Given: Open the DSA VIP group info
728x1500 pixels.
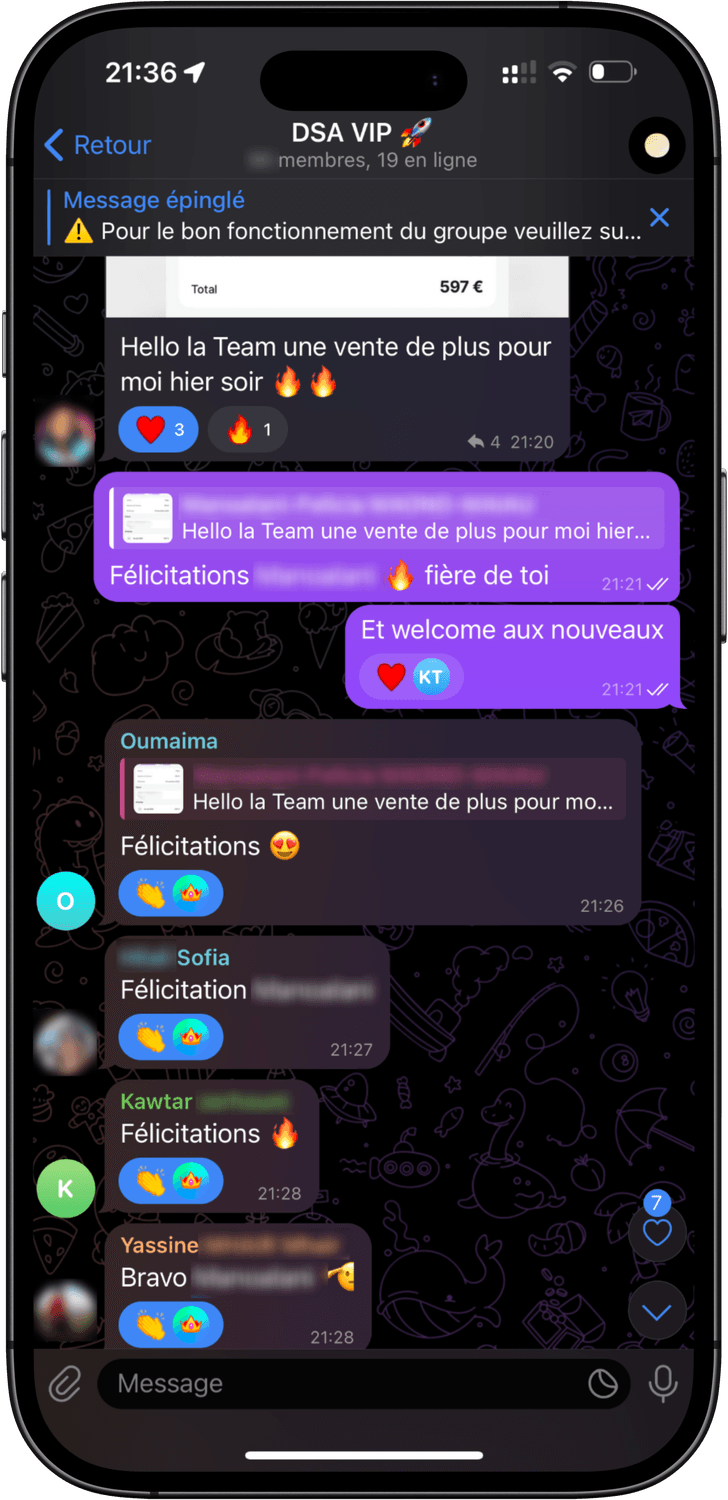Looking at the screenshot, I should coord(362,144).
